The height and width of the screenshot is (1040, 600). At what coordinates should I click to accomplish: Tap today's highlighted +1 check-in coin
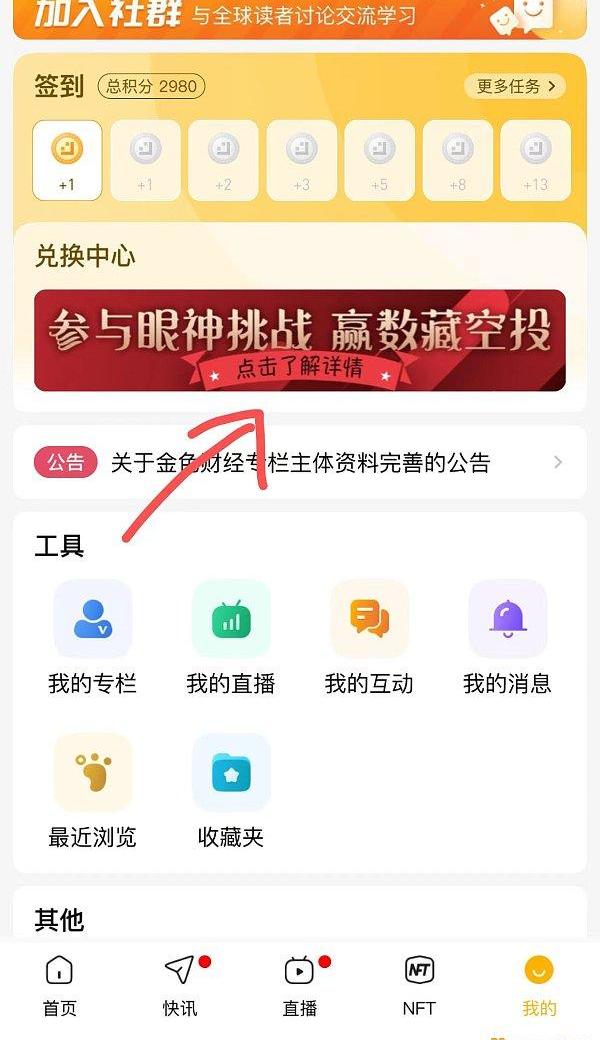(67, 160)
